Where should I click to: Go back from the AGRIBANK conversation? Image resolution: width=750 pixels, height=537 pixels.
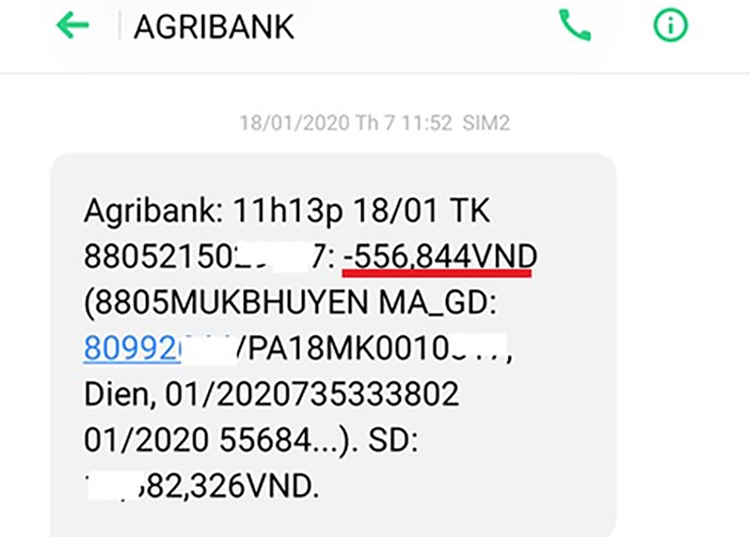click(72, 25)
